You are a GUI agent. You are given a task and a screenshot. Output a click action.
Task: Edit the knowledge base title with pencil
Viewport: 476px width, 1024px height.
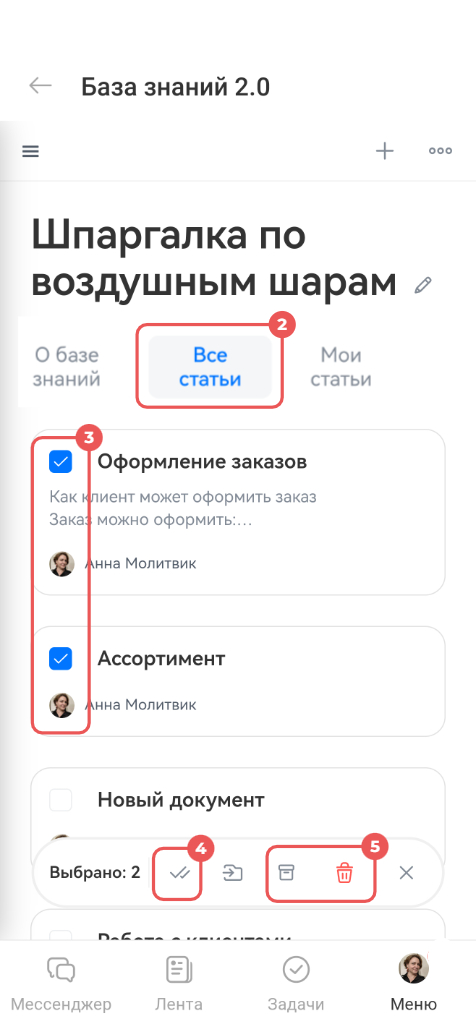click(x=423, y=285)
